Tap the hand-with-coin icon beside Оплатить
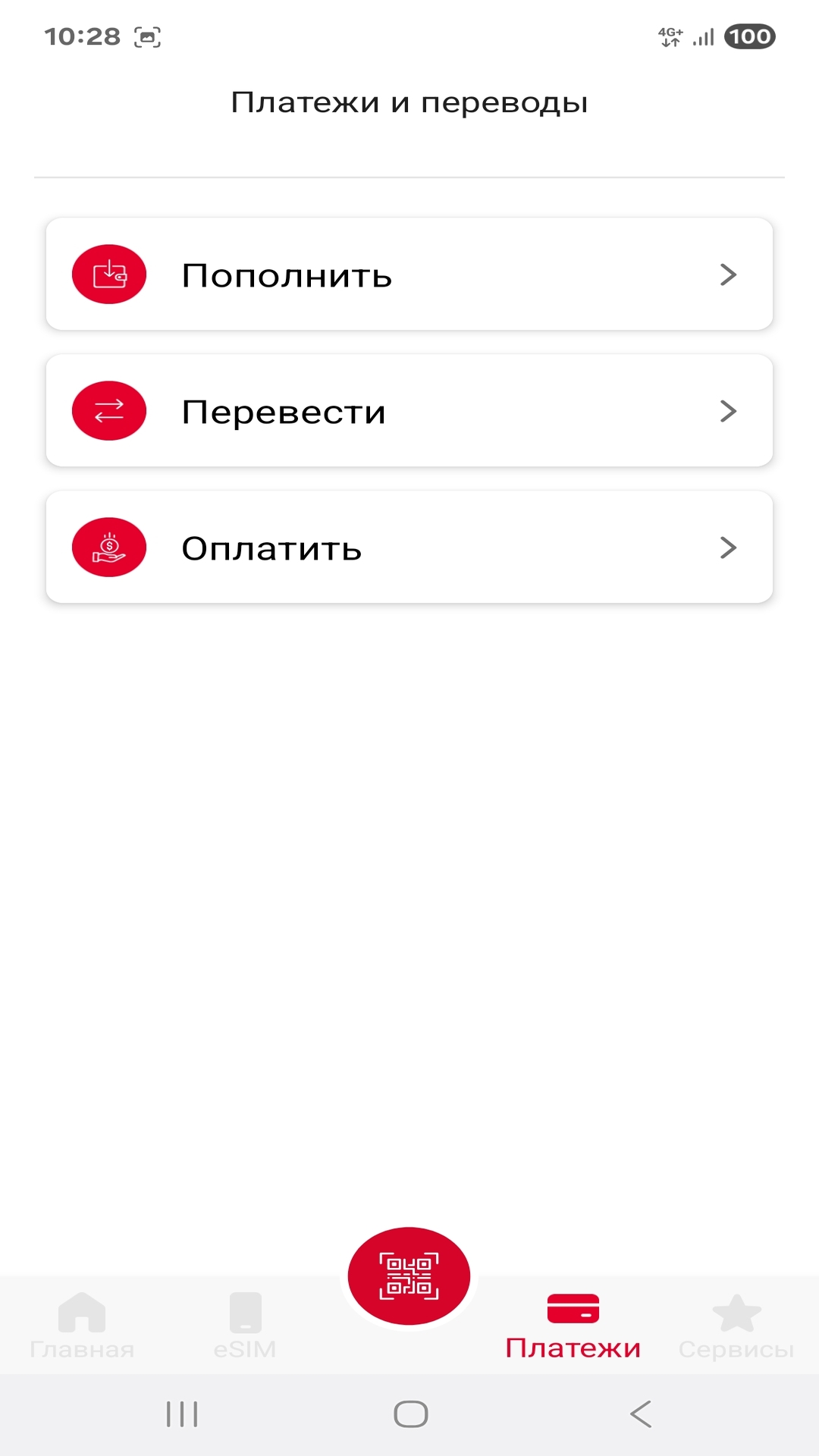 click(108, 548)
